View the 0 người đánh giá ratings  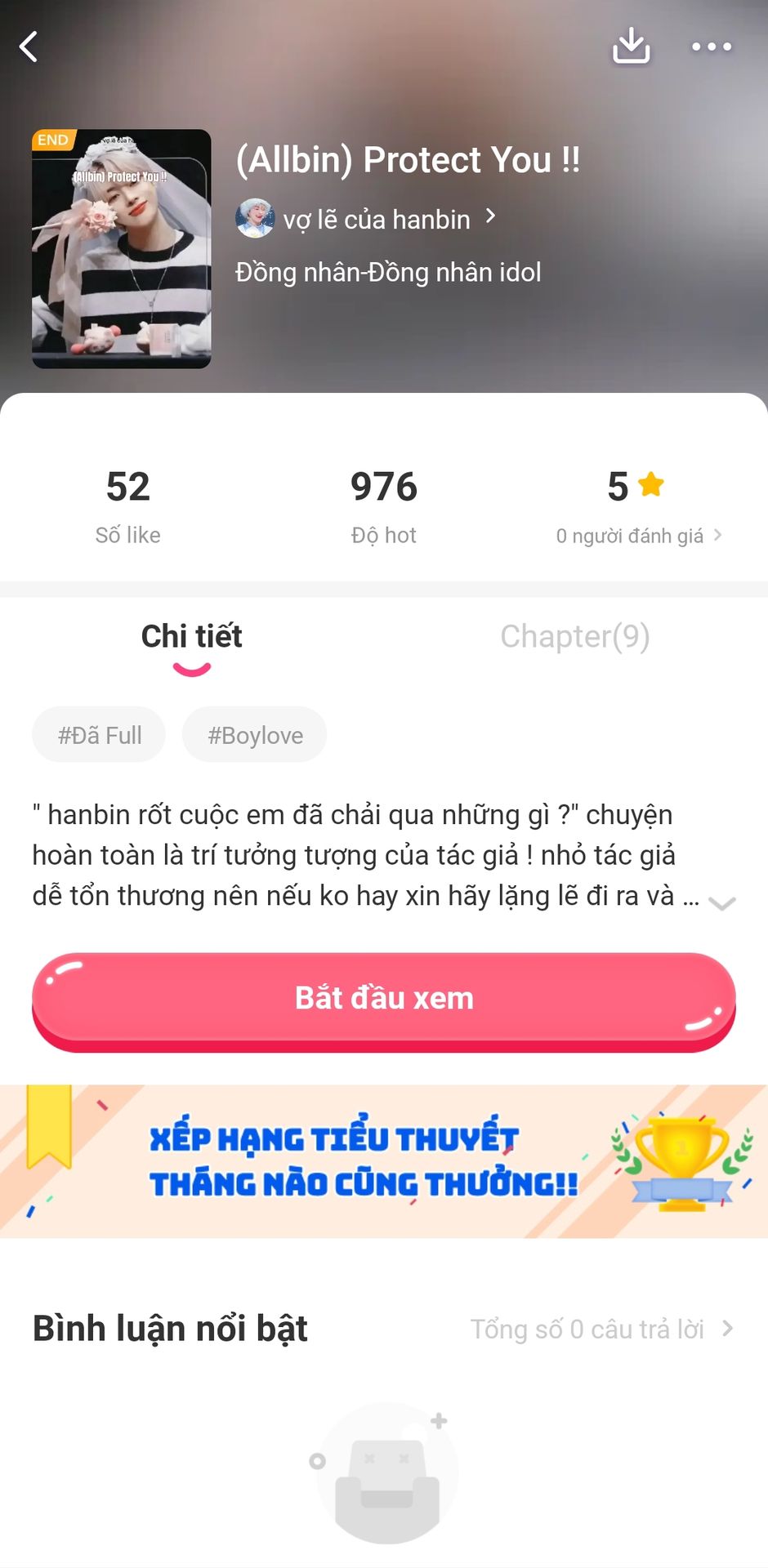[x=638, y=536]
